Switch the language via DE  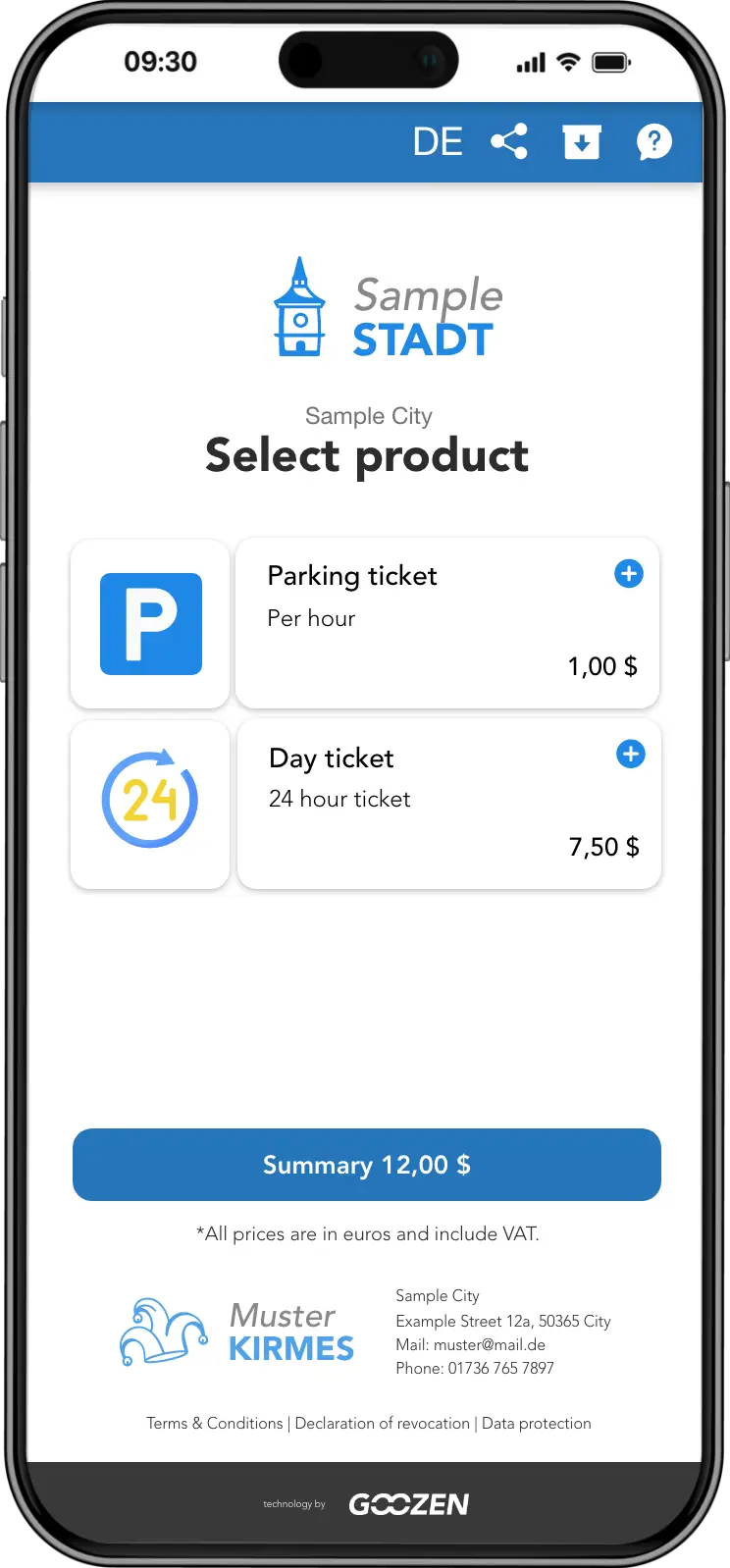coord(438,142)
